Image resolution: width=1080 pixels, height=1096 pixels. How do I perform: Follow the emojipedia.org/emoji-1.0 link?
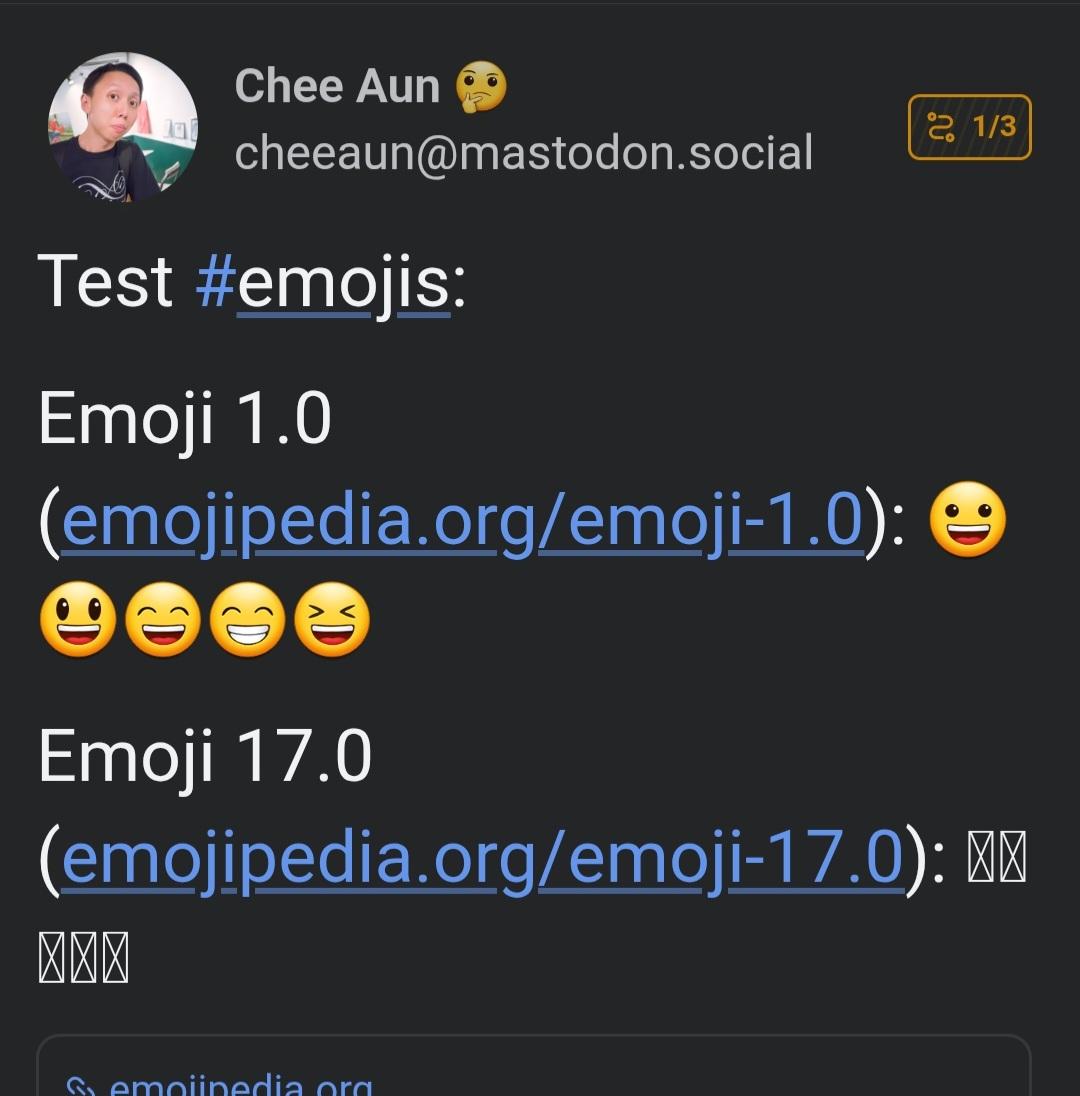462,521
